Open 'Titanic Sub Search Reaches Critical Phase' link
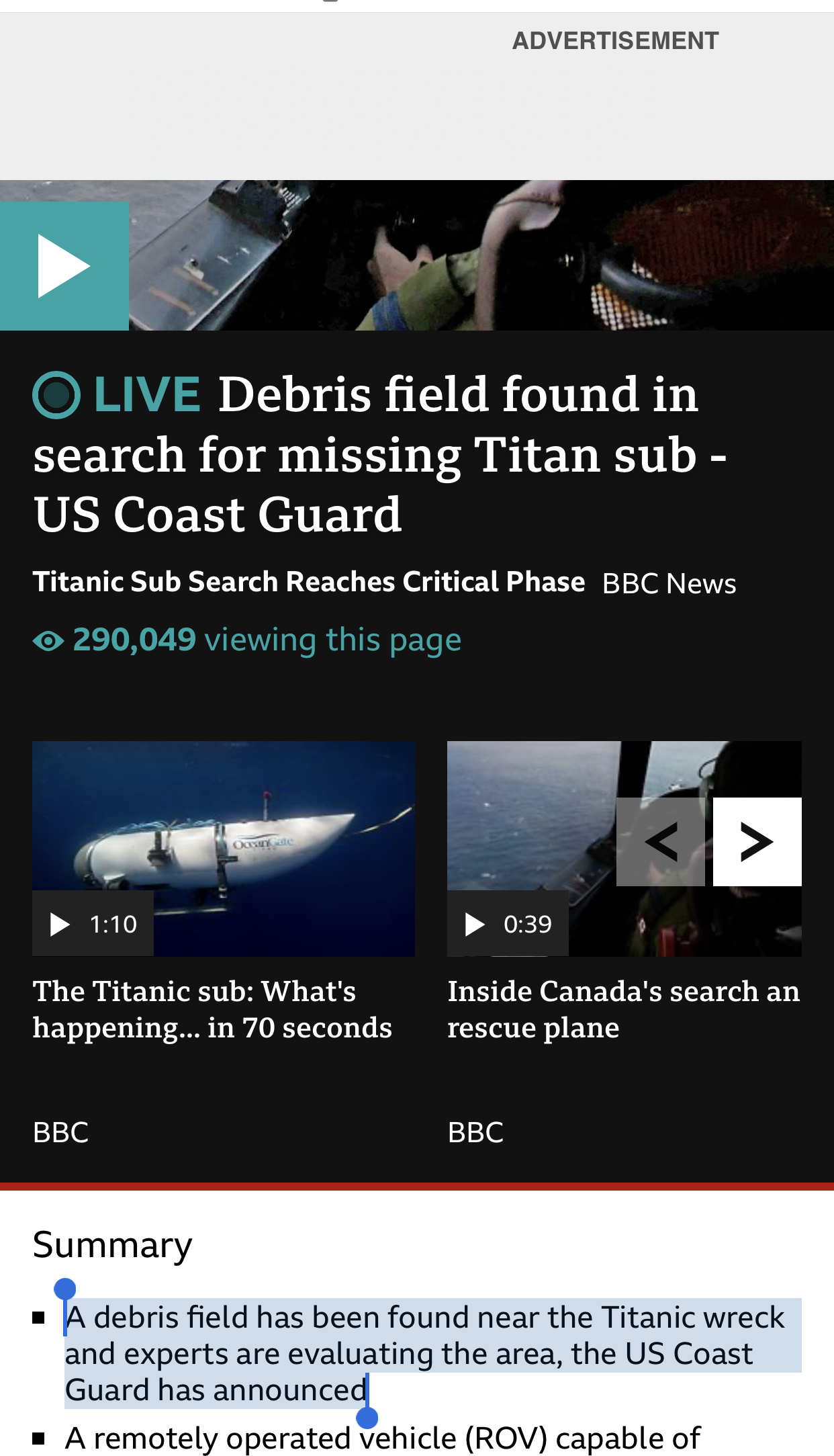The width and height of the screenshot is (834, 1456). tap(309, 582)
